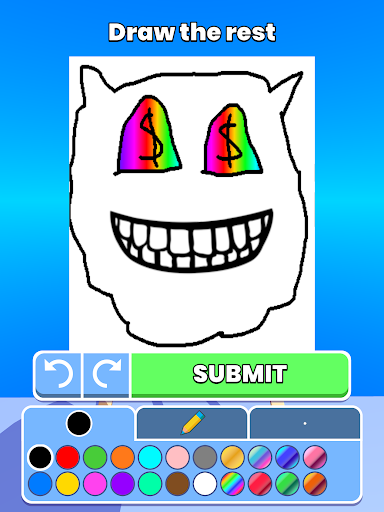Screen dimensions: 384x512
Task: Select the green color swatch
Action: pyautogui.click(x=95, y=457)
